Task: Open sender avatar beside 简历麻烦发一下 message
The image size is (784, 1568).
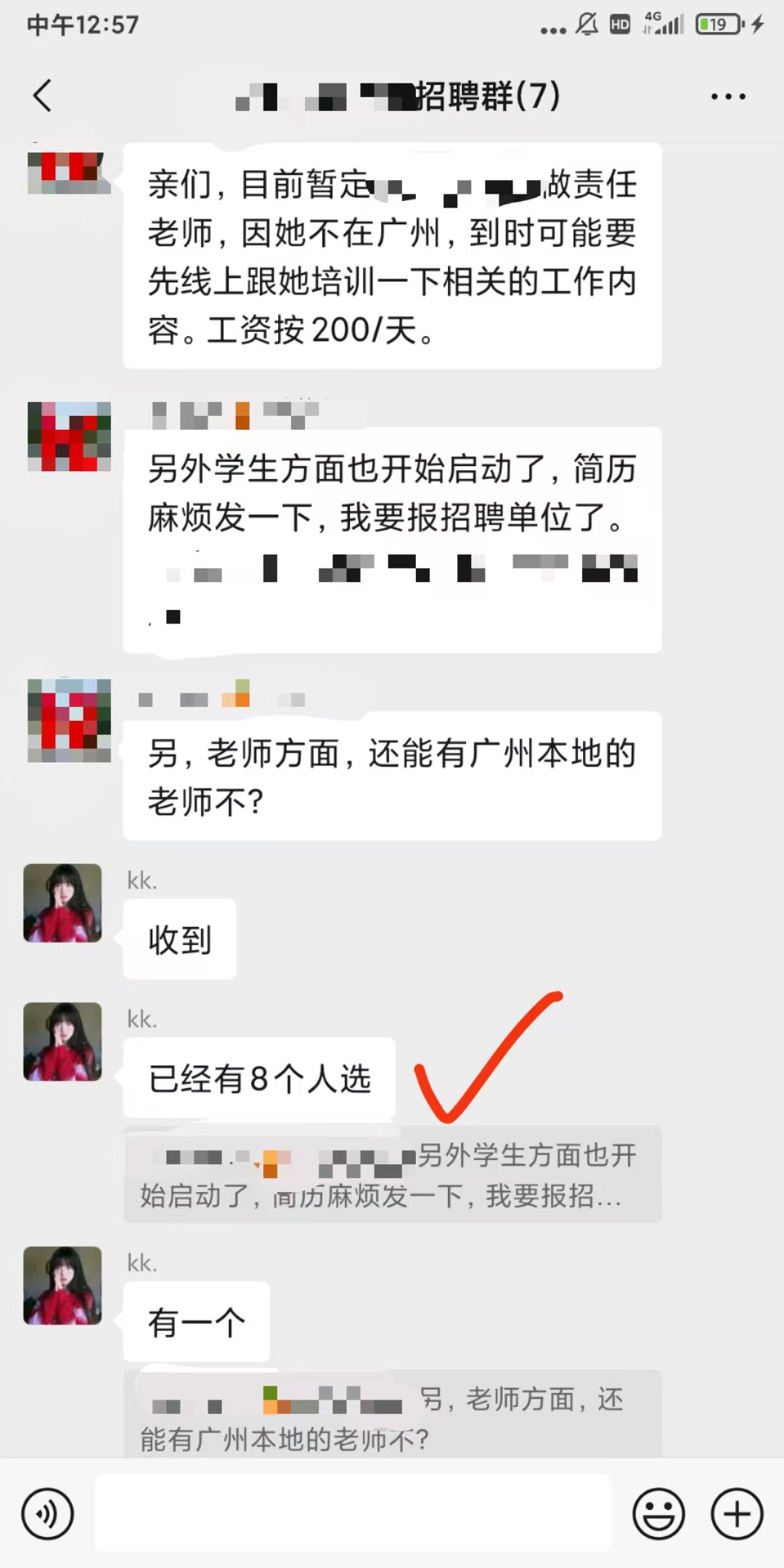Action: click(69, 437)
